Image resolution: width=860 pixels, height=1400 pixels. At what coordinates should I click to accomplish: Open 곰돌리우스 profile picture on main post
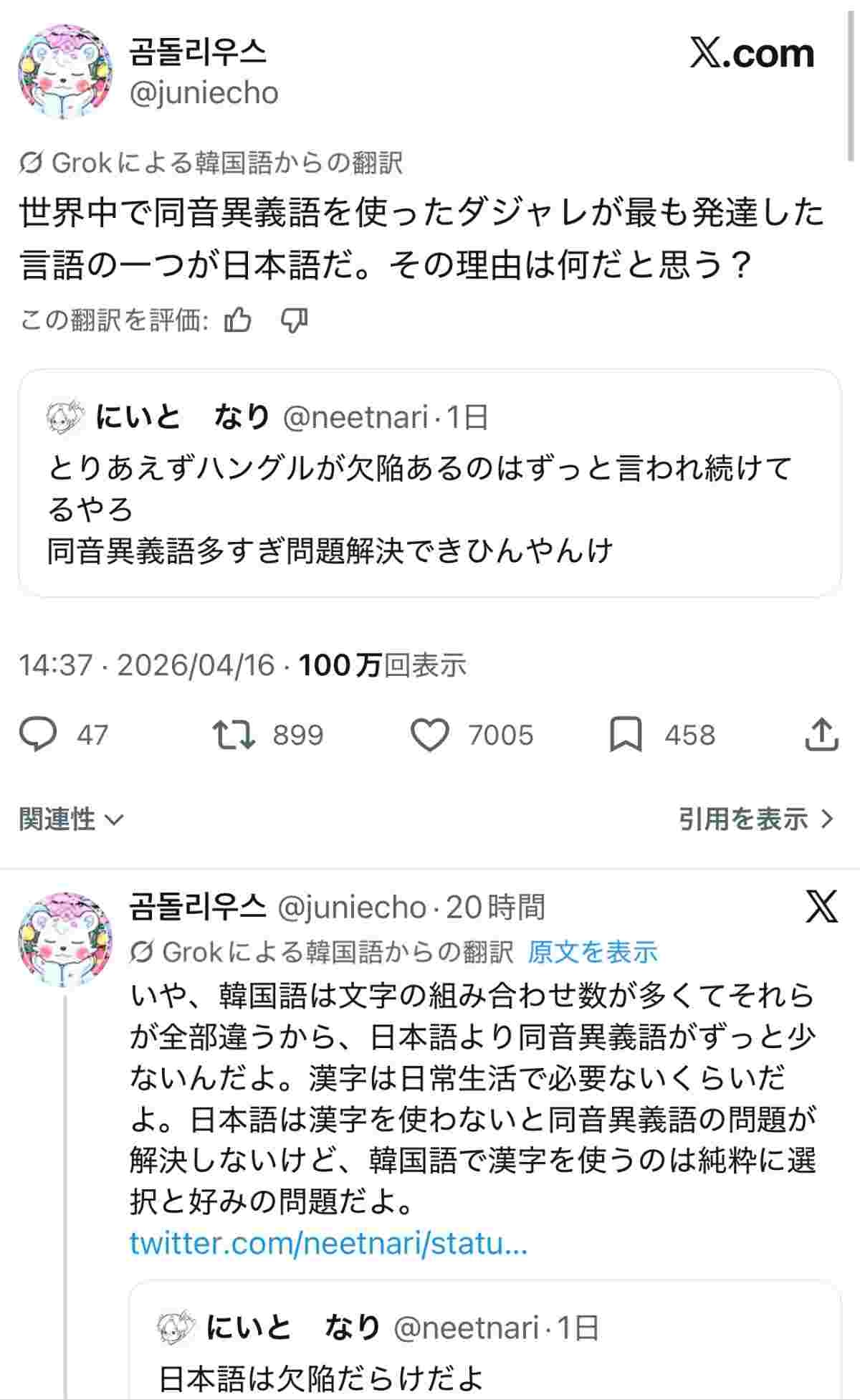click(x=65, y=72)
